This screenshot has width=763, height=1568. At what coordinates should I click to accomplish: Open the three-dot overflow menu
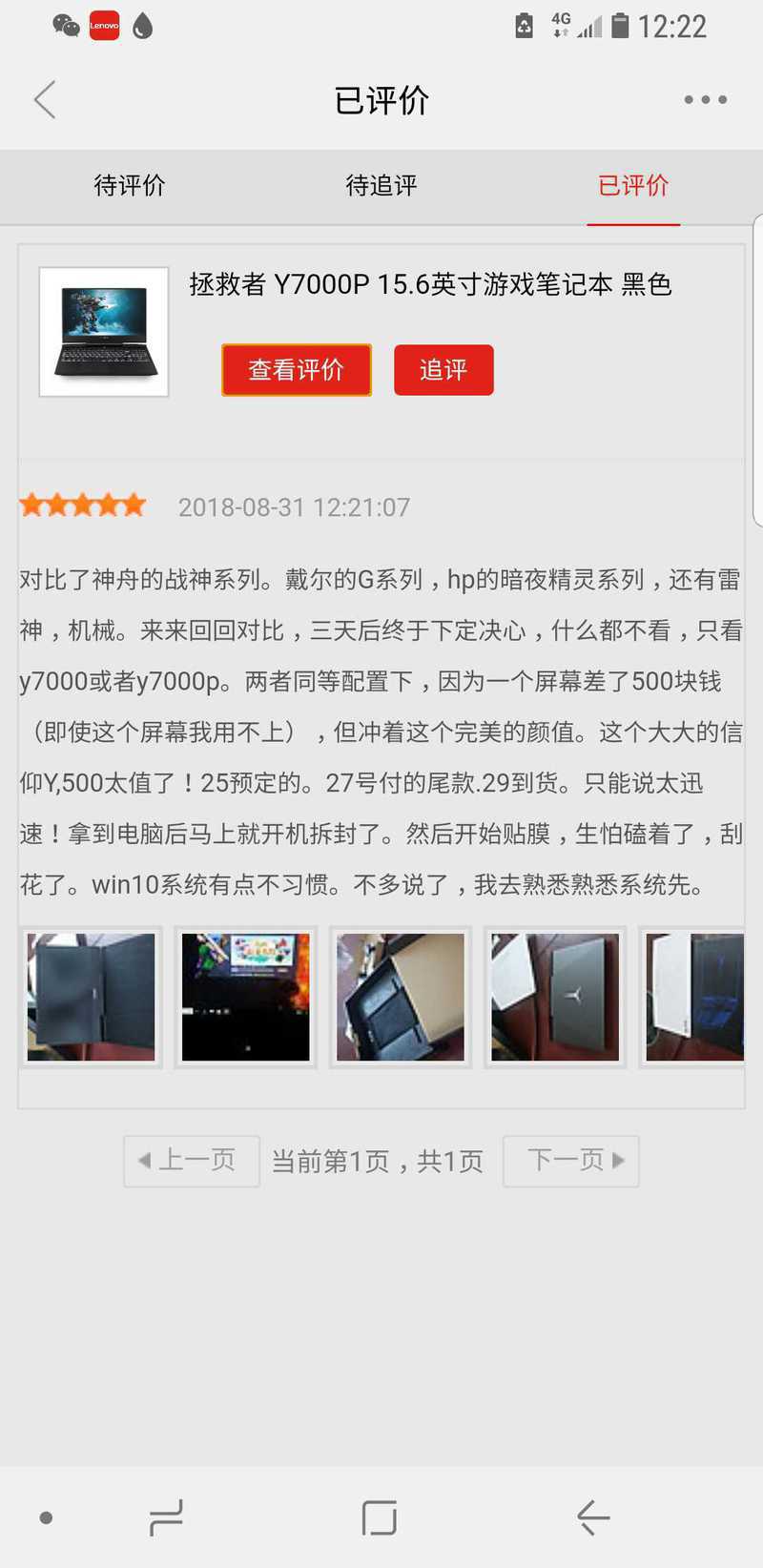[x=705, y=99]
